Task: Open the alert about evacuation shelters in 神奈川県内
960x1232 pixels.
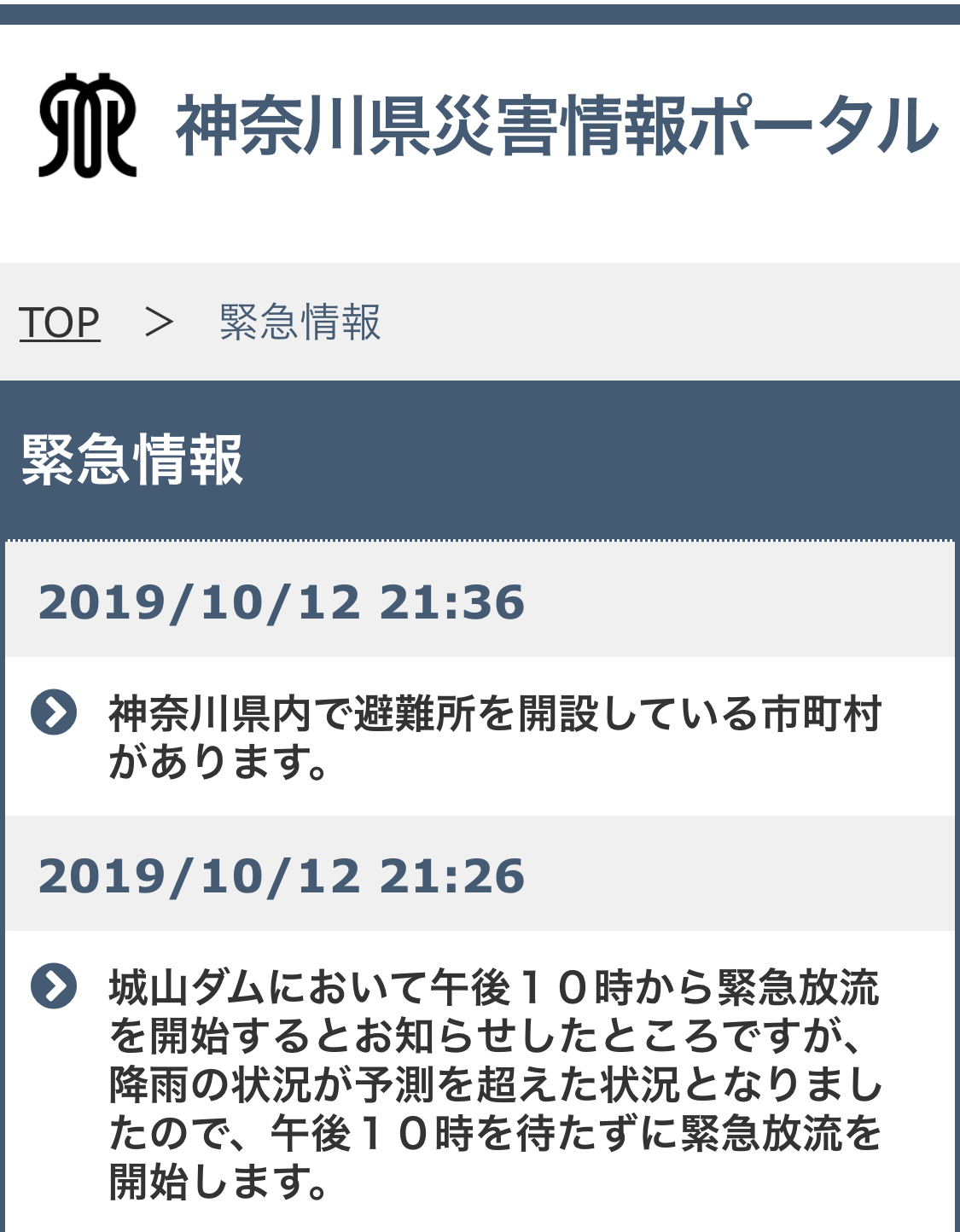Action: (493, 737)
